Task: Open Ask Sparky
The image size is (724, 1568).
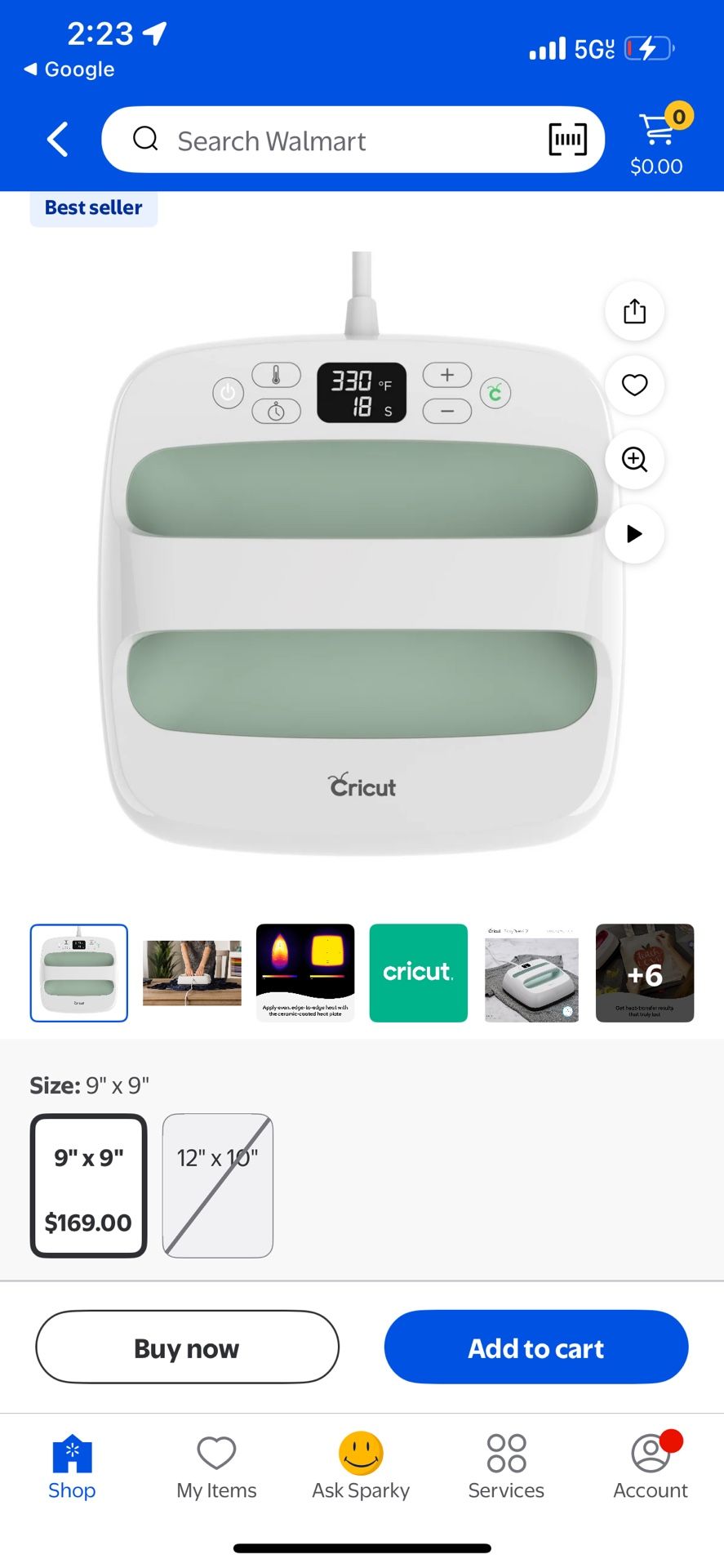Action: (x=361, y=1468)
